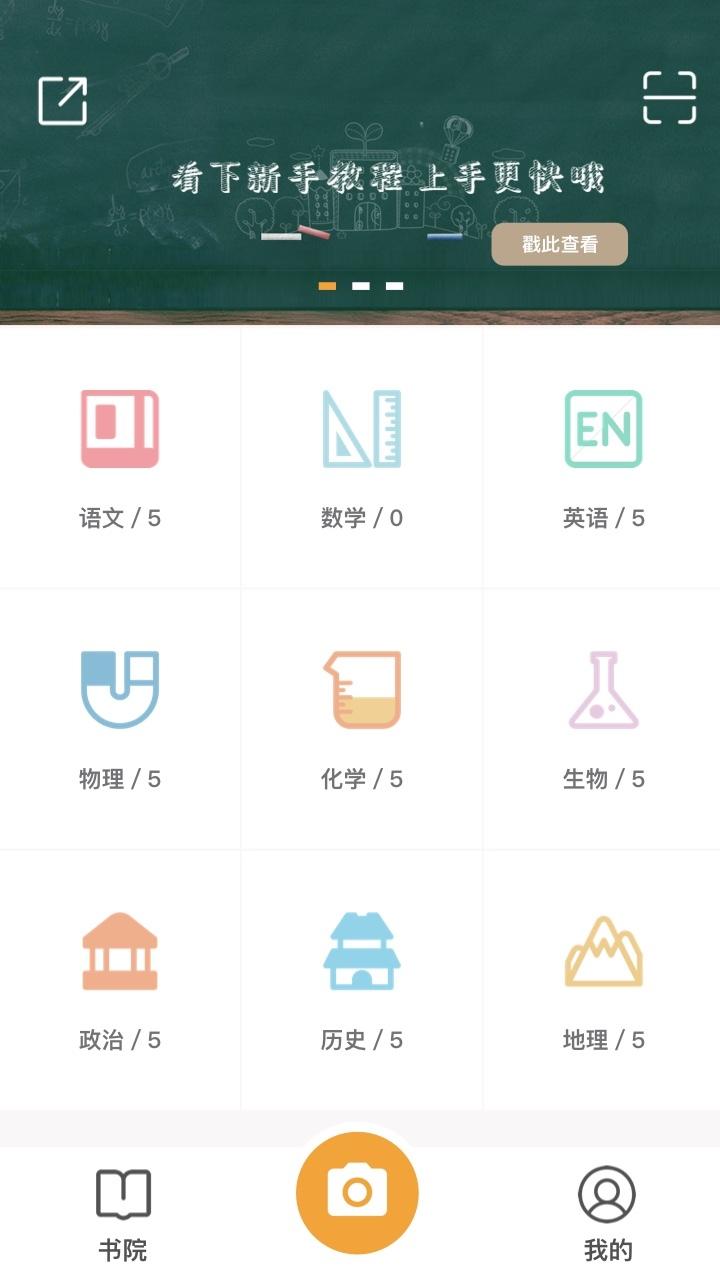
Task: Select the second carousel indicator dot
Action: pyautogui.click(x=359, y=286)
